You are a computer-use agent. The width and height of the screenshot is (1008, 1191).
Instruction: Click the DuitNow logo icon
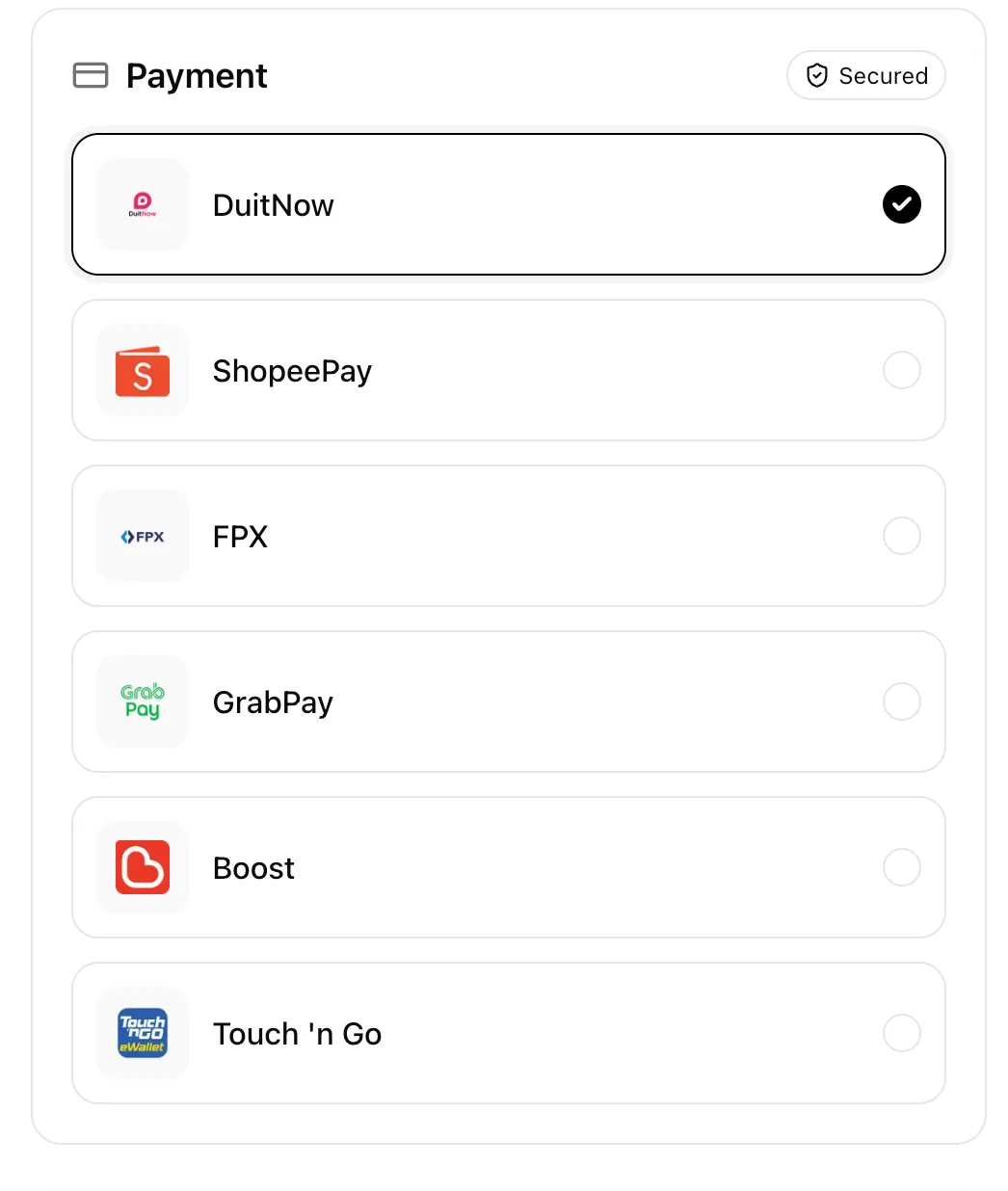142,204
